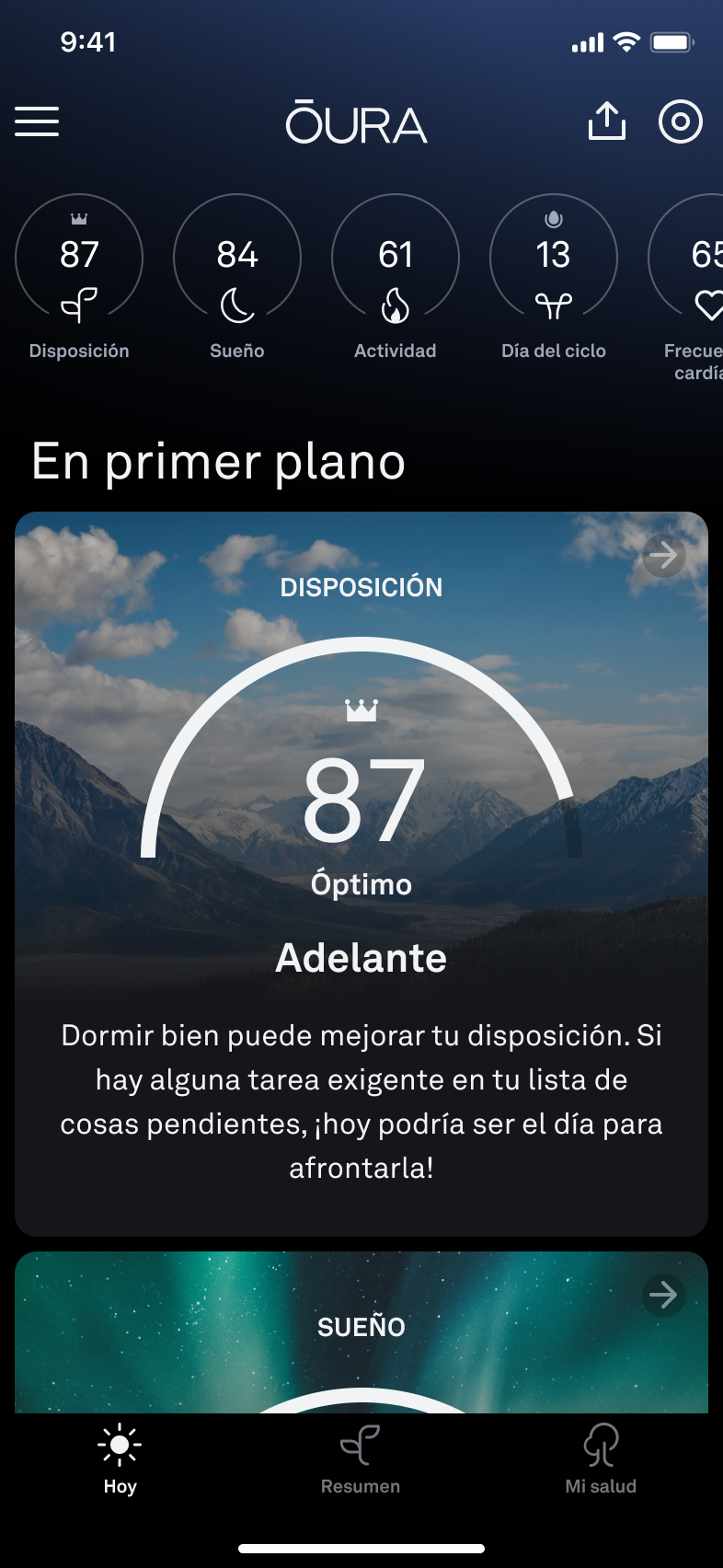Tap the share icon in header
The image size is (723, 1568).
(x=606, y=121)
